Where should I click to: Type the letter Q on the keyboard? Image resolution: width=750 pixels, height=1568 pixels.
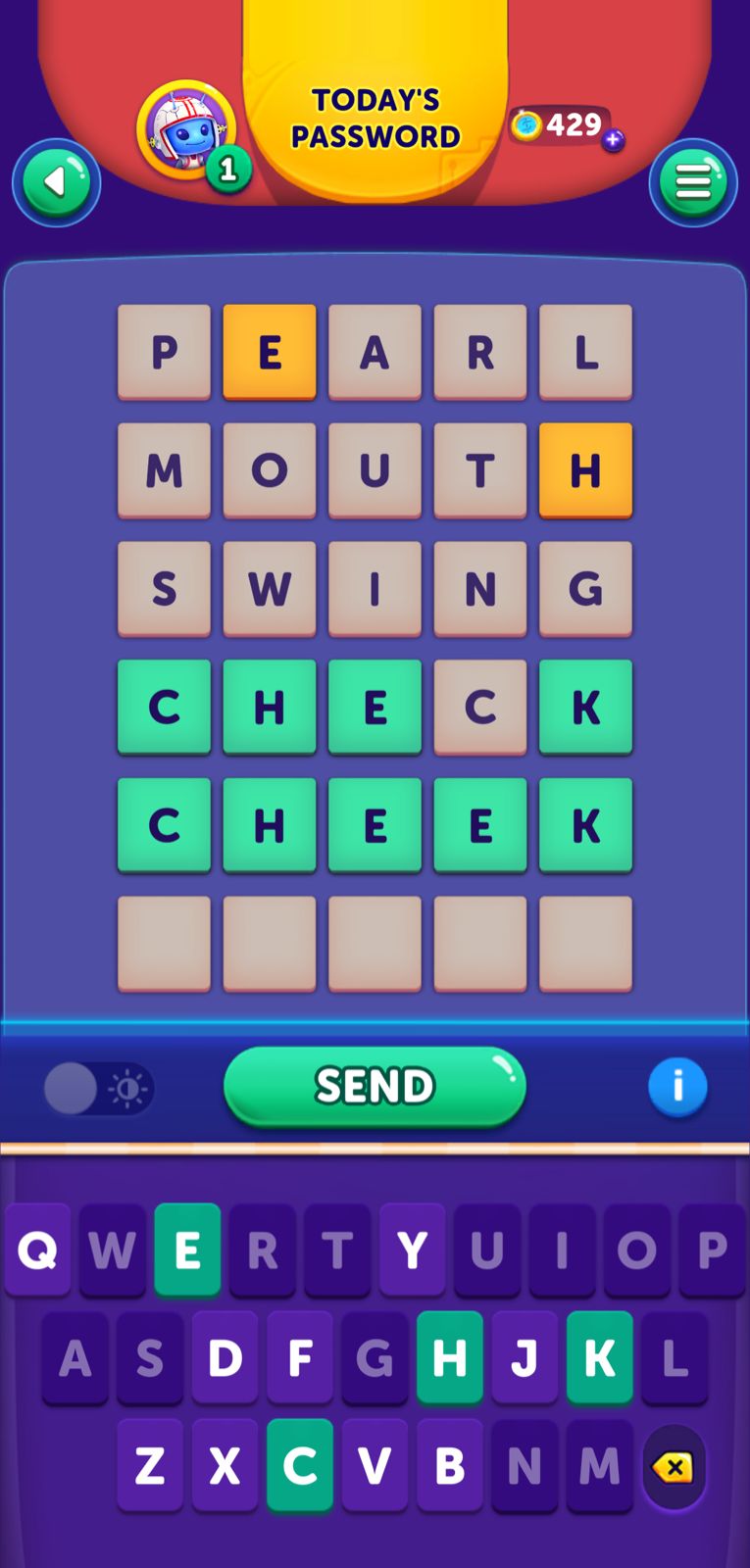pyautogui.click(x=38, y=1249)
